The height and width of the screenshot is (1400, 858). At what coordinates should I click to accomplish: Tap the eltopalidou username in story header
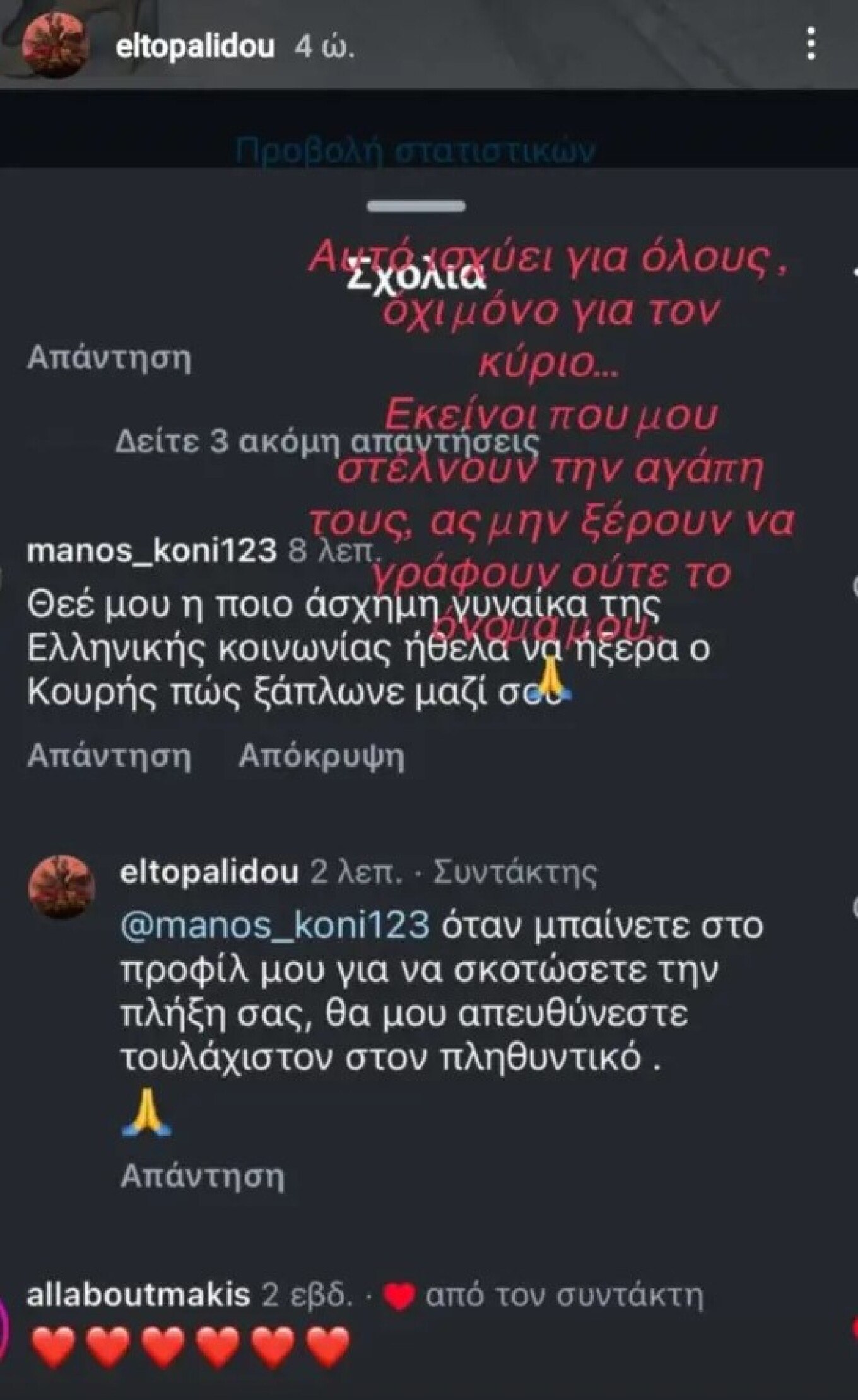click(x=196, y=47)
